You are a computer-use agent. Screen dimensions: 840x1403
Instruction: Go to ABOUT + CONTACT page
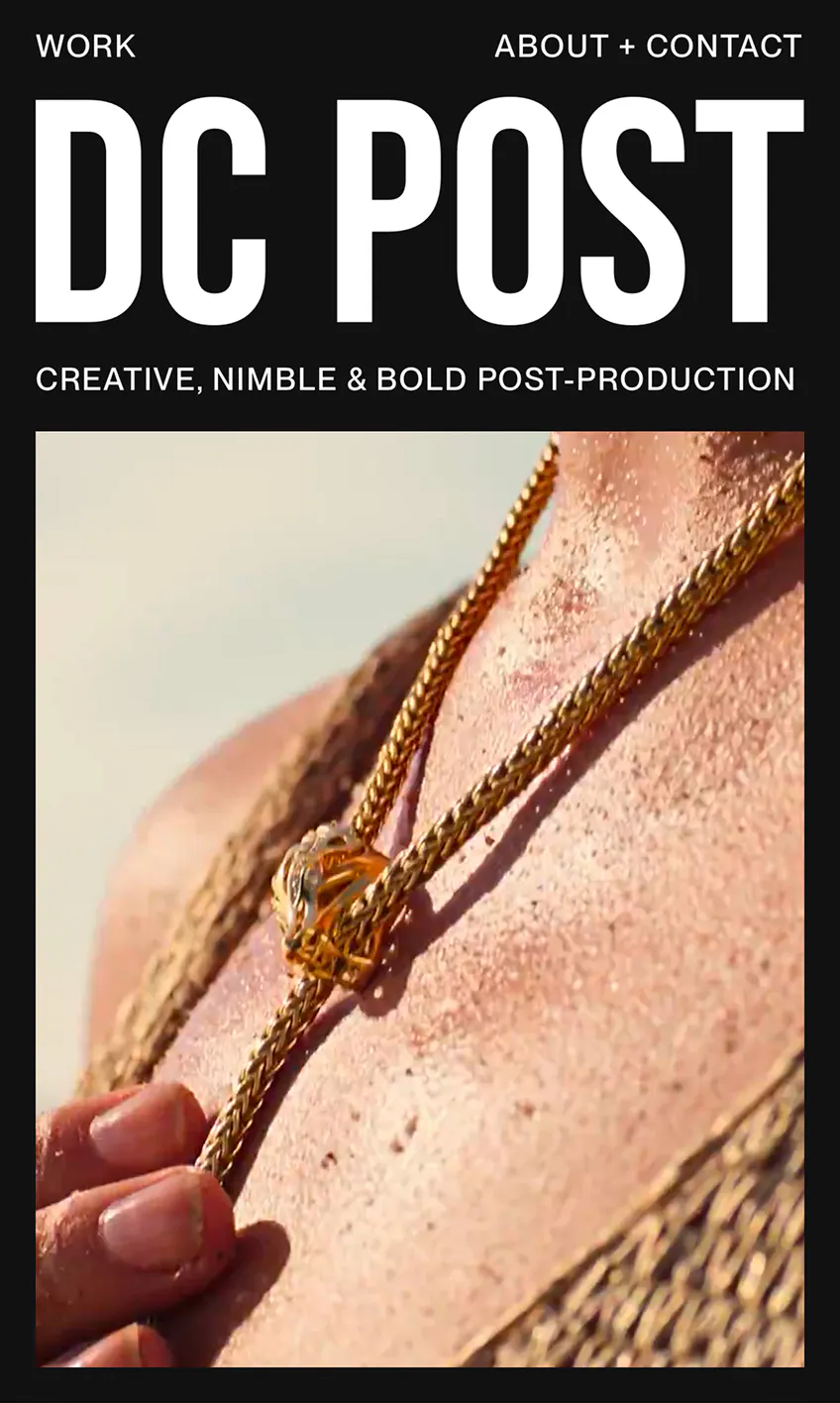click(x=648, y=47)
